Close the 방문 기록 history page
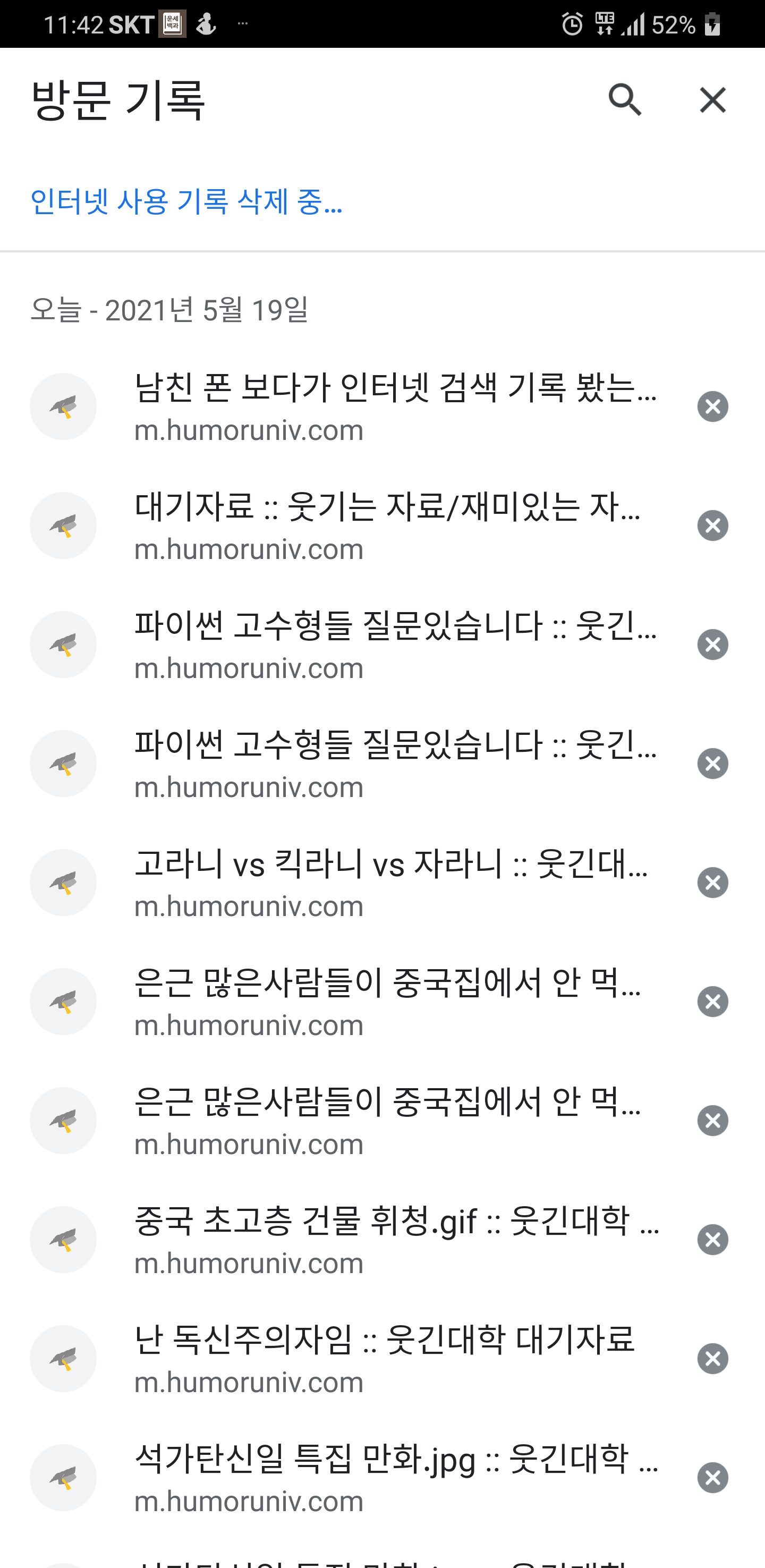This screenshot has height=1568, width=765. (x=712, y=100)
